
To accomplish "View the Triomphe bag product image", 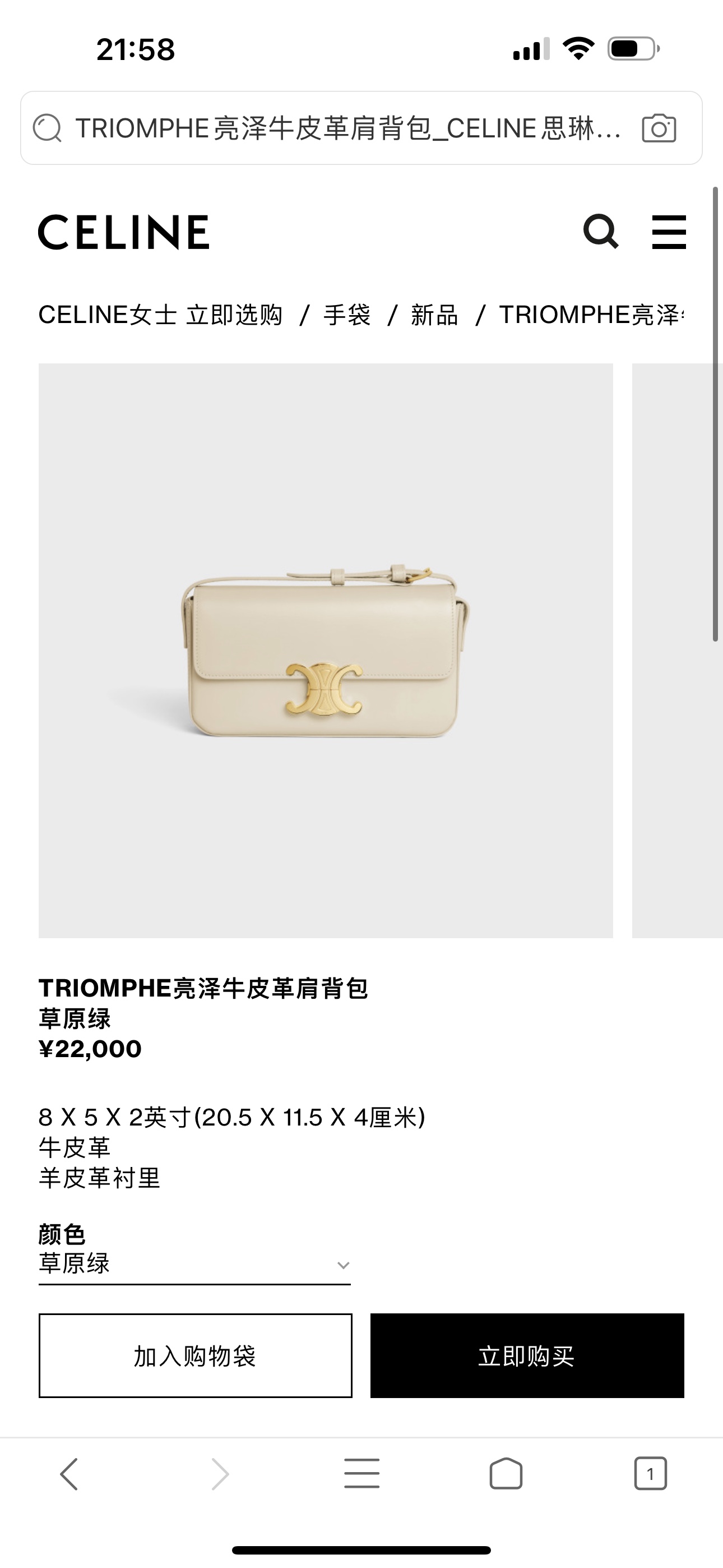I will point(326,650).
